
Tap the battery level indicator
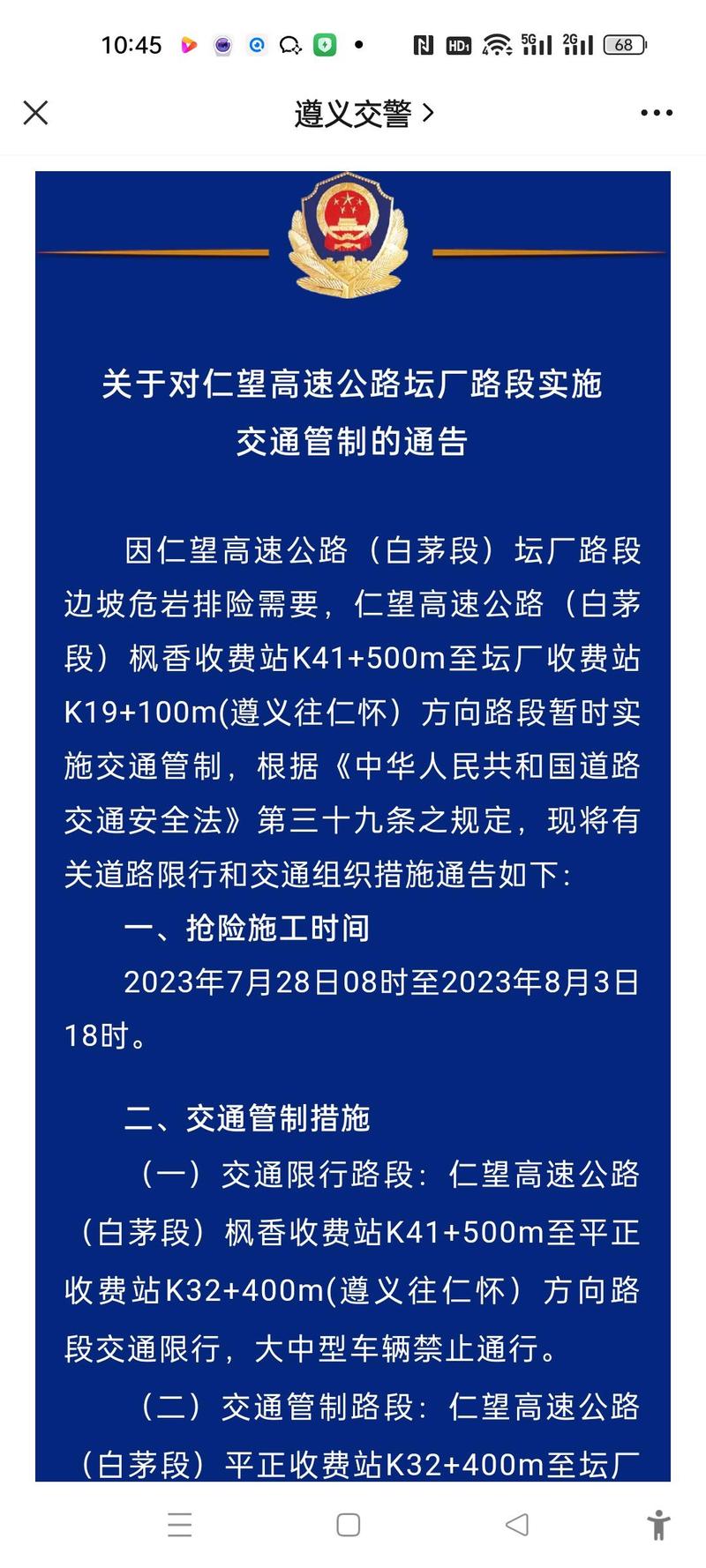pyautogui.click(x=624, y=44)
